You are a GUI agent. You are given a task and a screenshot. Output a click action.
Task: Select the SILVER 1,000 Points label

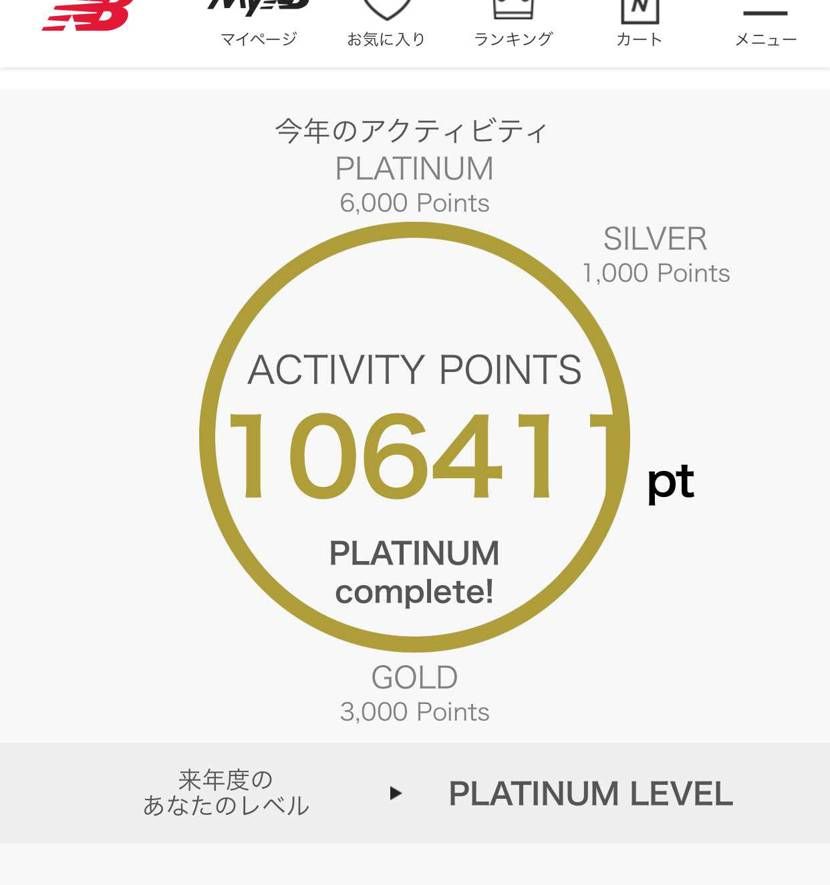[x=655, y=255]
